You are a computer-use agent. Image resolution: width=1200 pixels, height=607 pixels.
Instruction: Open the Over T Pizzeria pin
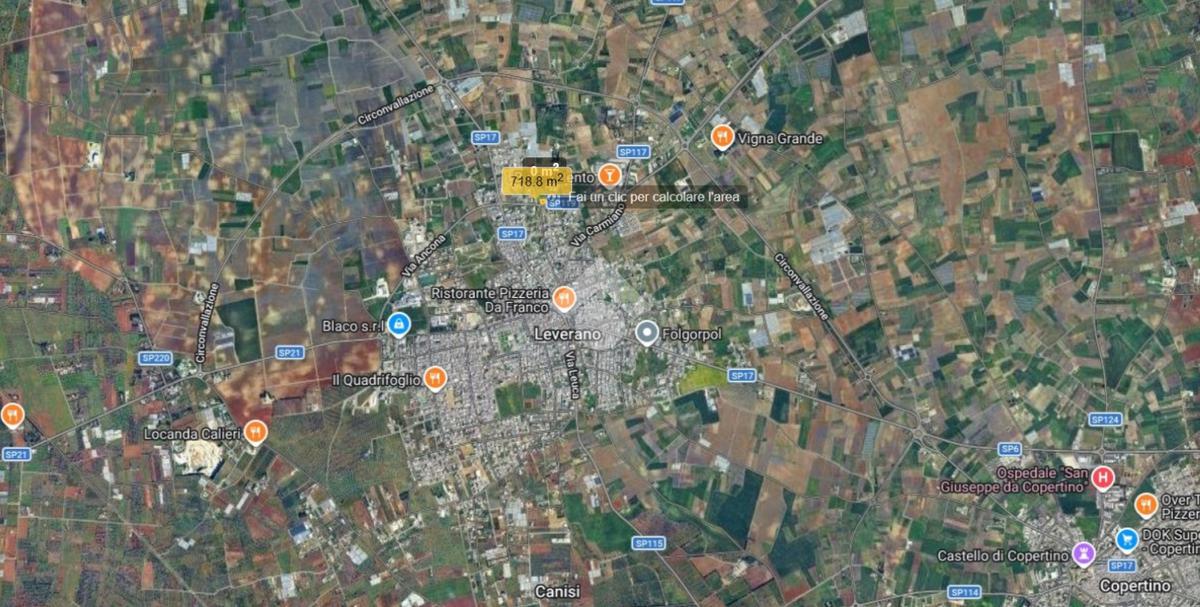pyautogui.click(x=1146, y=504)
